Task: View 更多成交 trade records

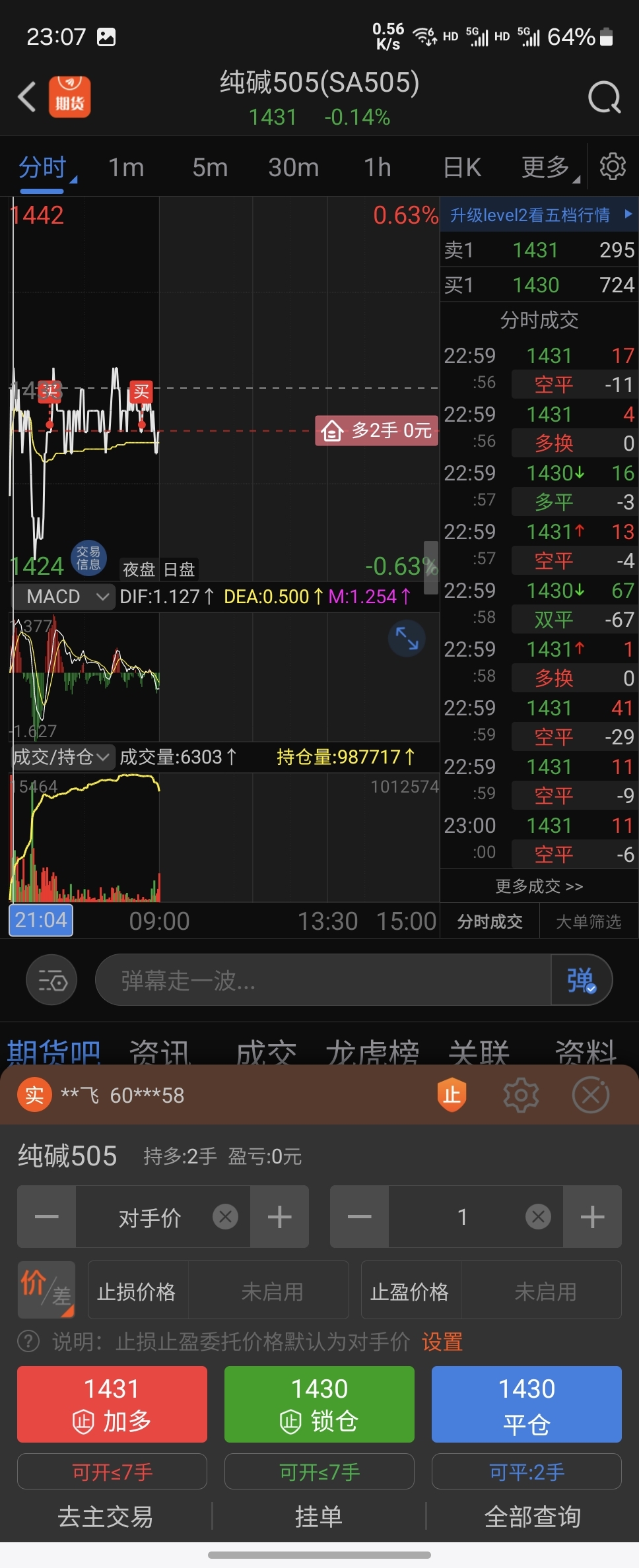Action: pyautogui.click(x=539, y=886)
